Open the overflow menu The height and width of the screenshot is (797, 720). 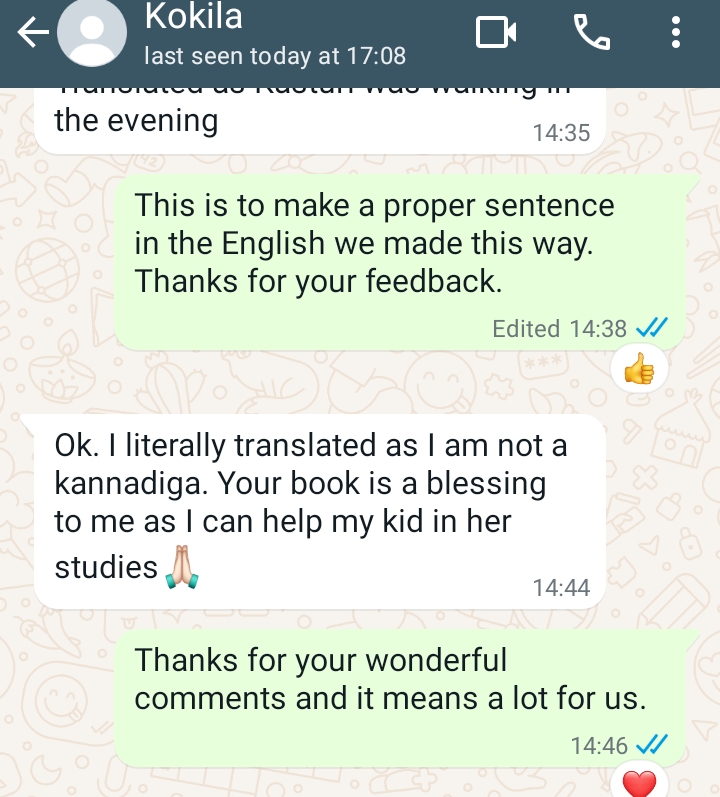click(676, 34)
